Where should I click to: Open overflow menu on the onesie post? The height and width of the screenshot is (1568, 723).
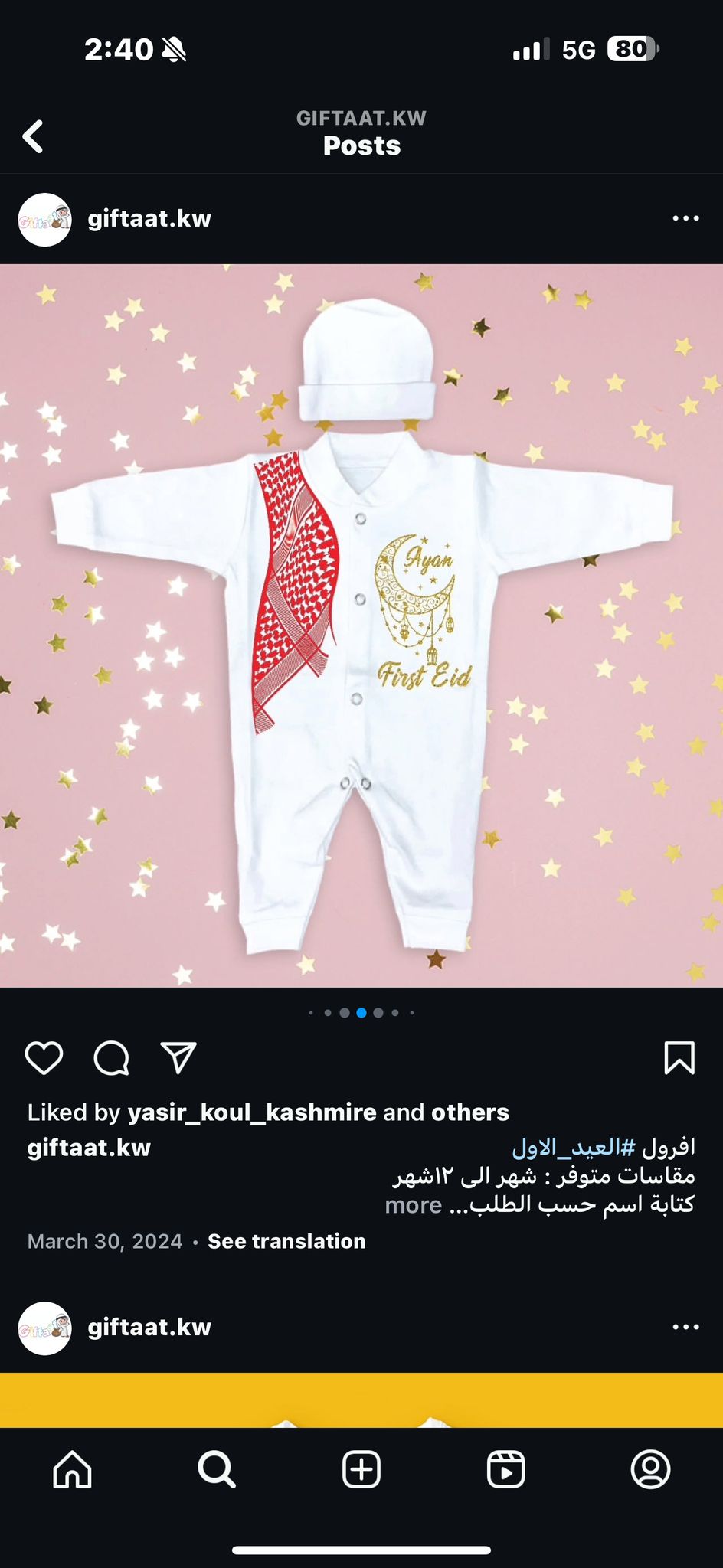pyautogui.click(x=685, y=219)
